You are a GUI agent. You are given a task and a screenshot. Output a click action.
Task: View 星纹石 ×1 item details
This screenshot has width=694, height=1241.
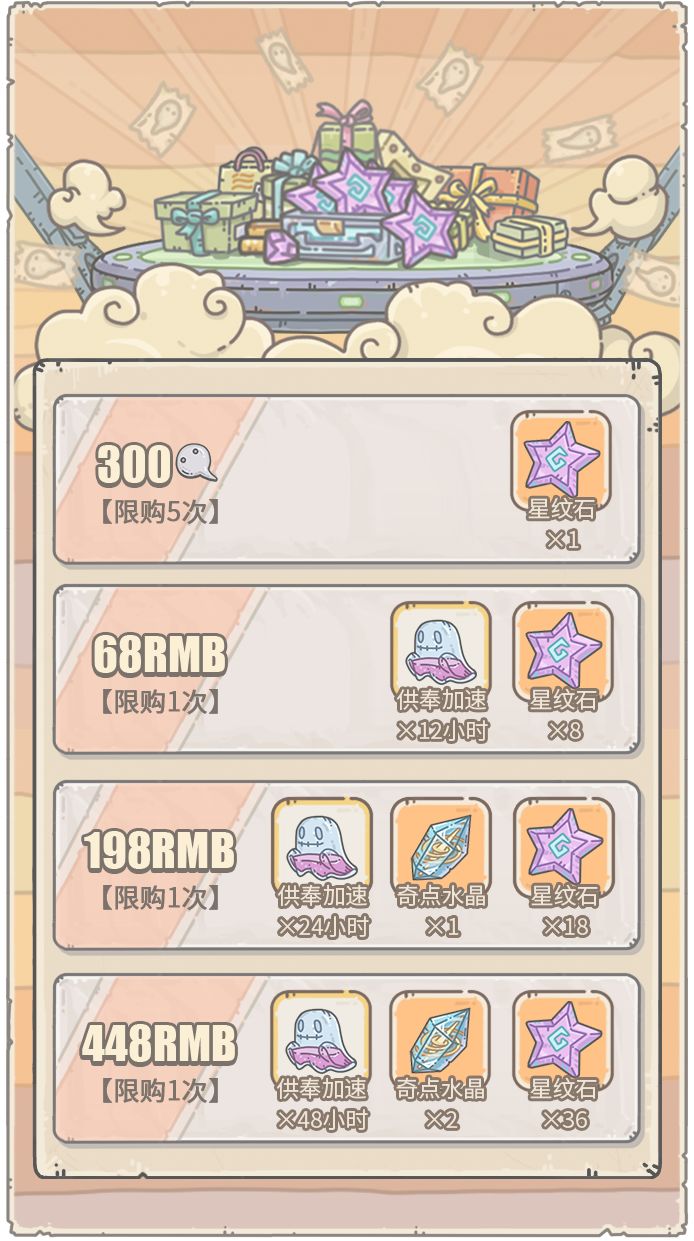pyautogui.click(x=561, y=460)
